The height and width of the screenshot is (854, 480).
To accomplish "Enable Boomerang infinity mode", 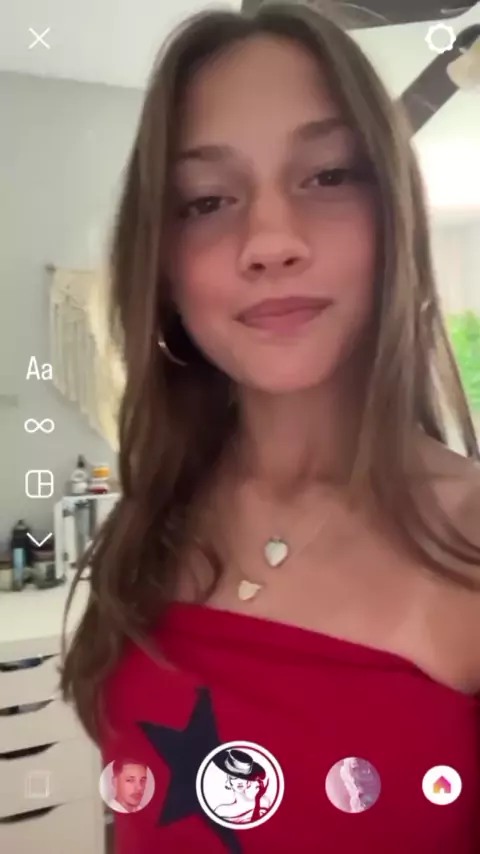I will pyautogui.click(x=39, y=425).
